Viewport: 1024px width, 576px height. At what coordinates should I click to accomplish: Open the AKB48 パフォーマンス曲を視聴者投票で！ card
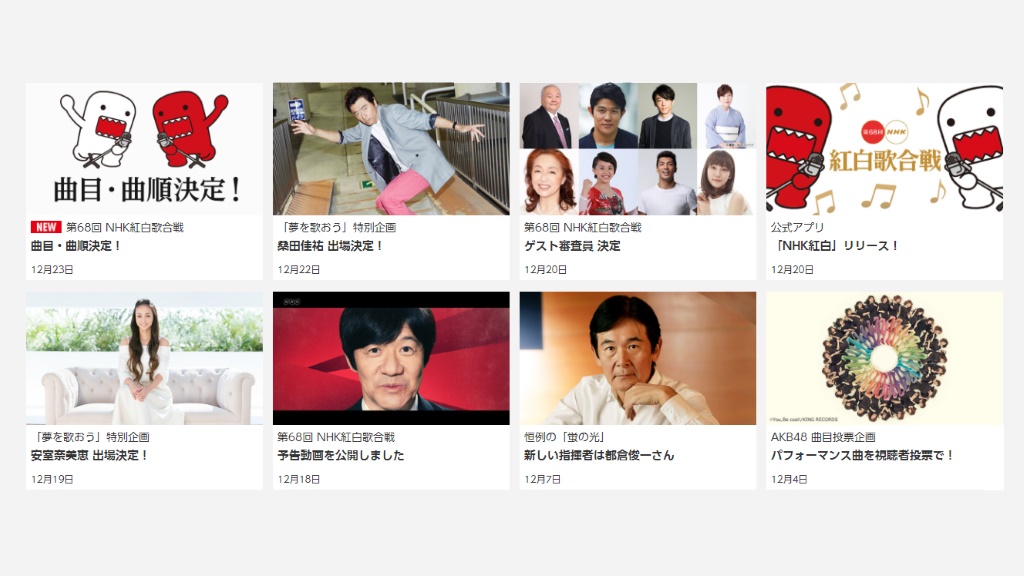click(884, 390)
